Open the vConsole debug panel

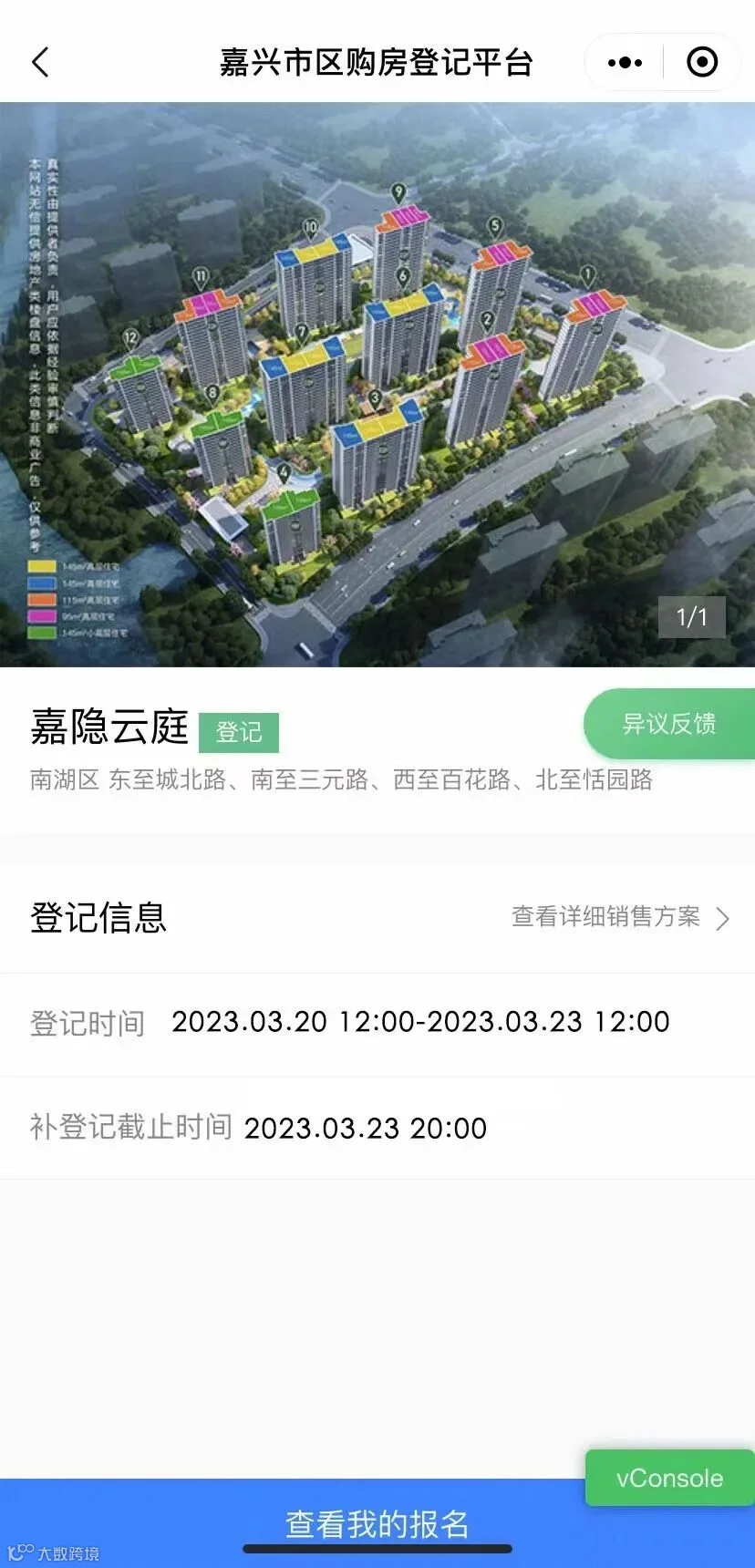[669, 1478]
